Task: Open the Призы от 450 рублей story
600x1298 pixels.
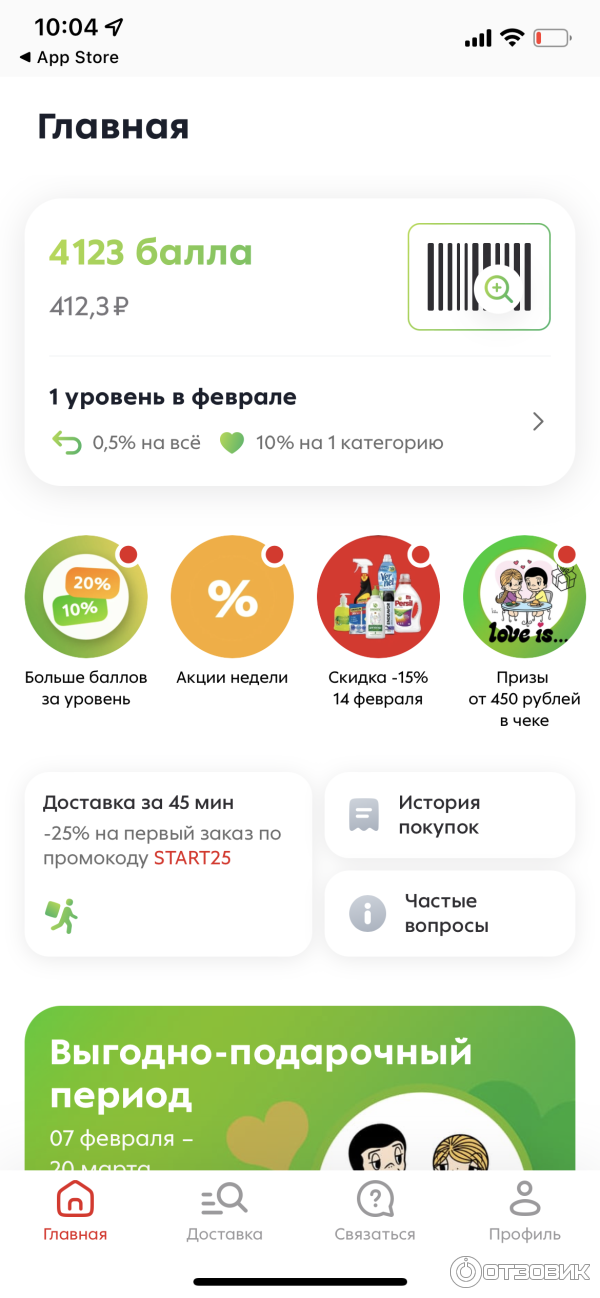Action: point(524,597)
